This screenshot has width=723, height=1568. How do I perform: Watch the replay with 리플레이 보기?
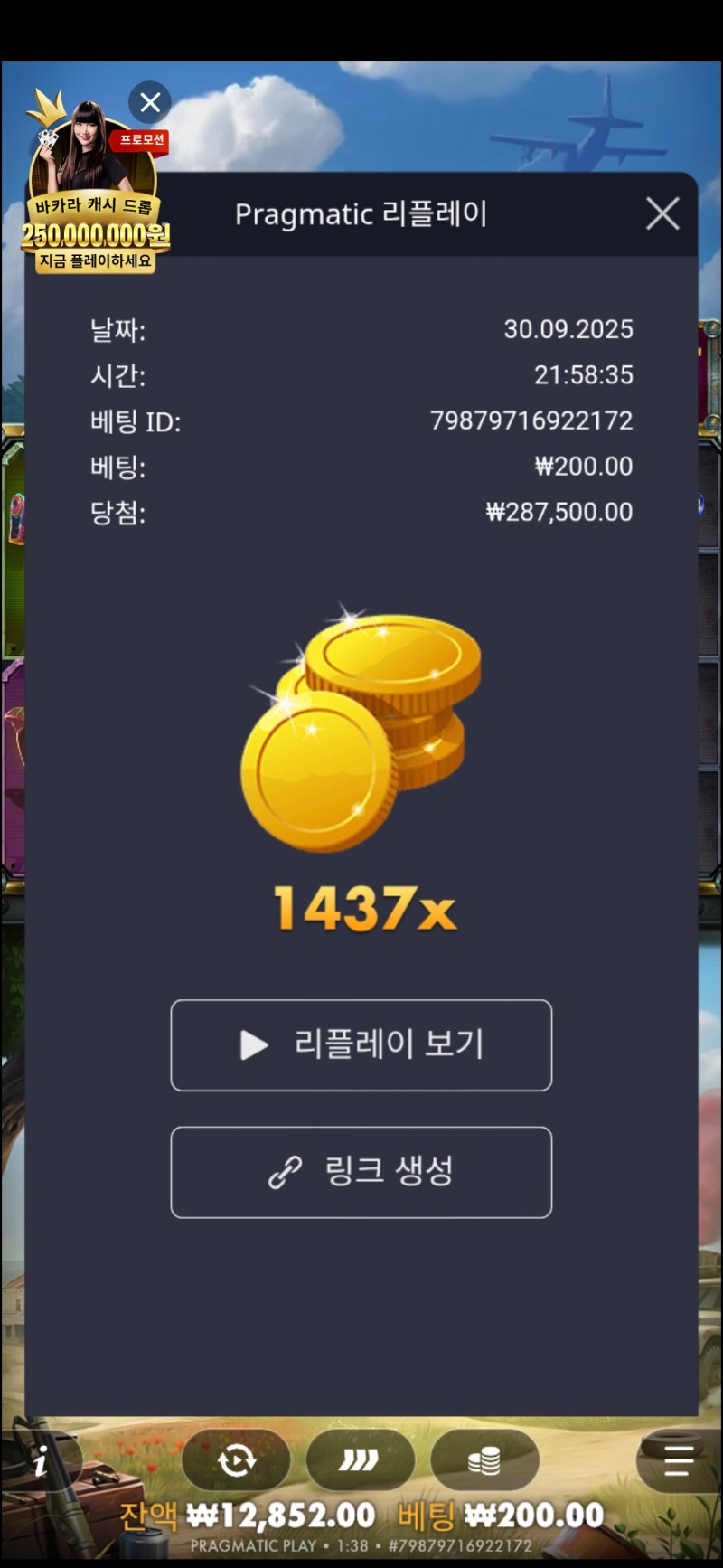click(361, 1044)
